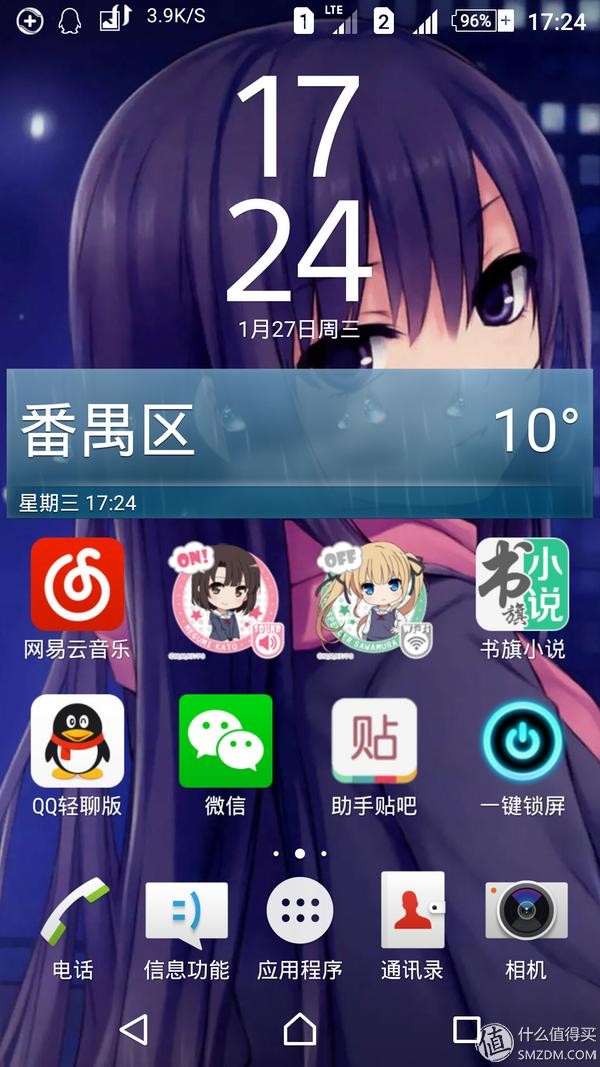
Task: Open the clock widget showing 17:24
Action: coord(299,190)
